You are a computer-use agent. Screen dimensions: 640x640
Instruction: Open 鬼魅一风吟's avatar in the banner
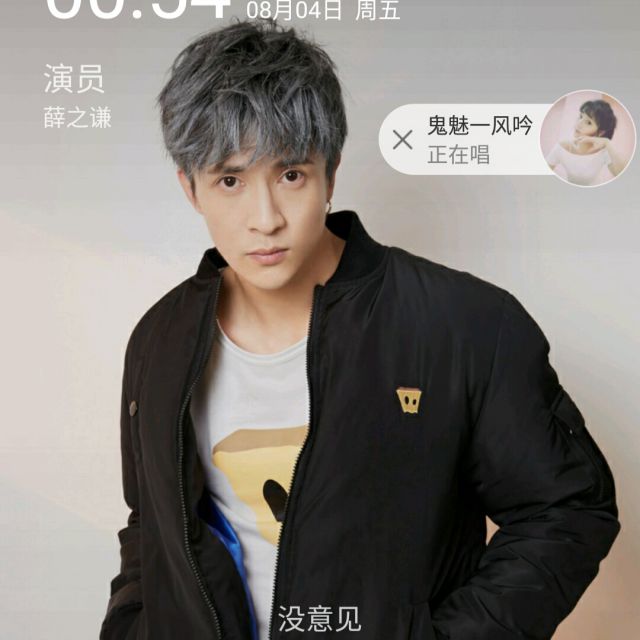pyautogui.click(x=587, y=139)
